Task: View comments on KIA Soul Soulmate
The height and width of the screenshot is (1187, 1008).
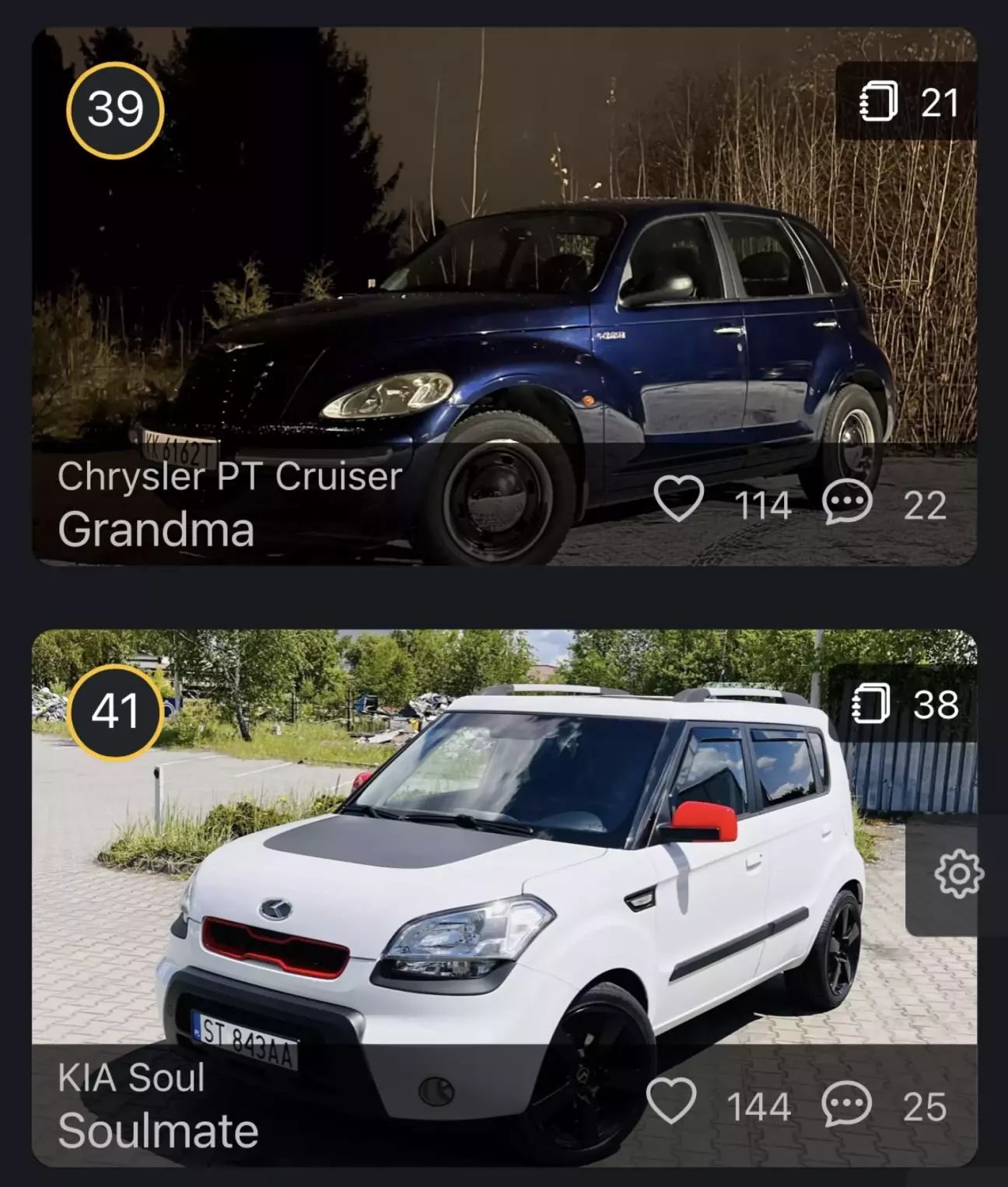Action: point(847,1104)
